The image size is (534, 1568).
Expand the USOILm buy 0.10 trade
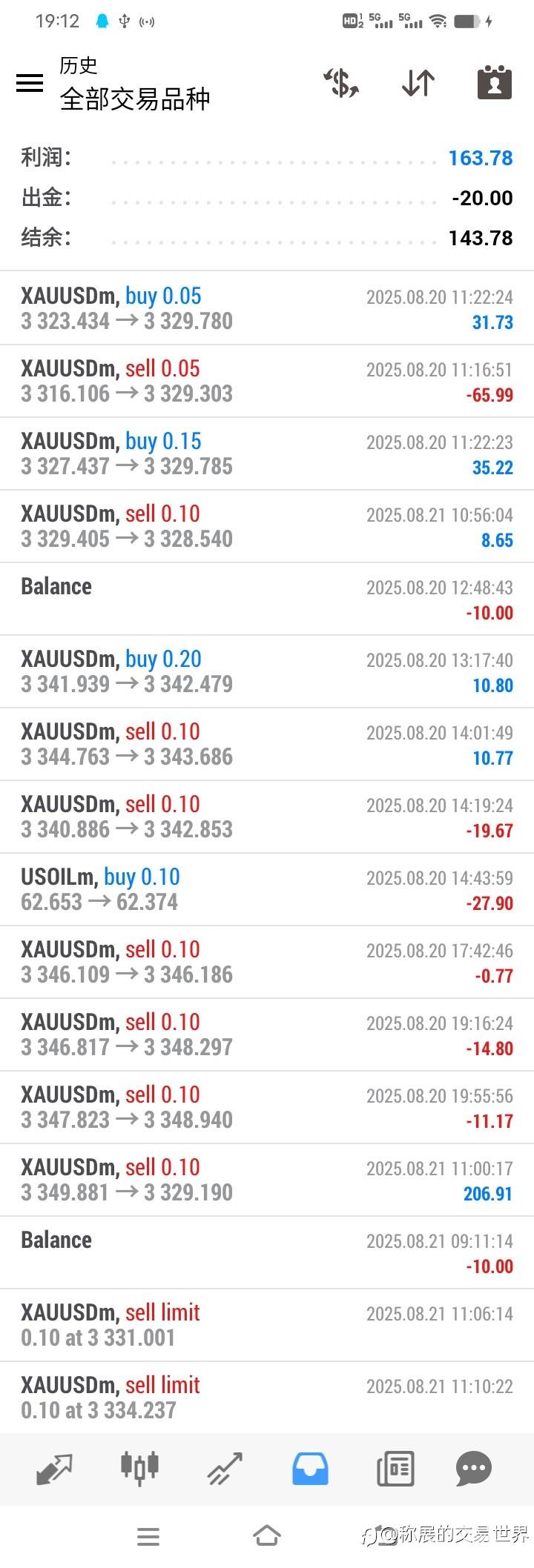pos(267,889)
